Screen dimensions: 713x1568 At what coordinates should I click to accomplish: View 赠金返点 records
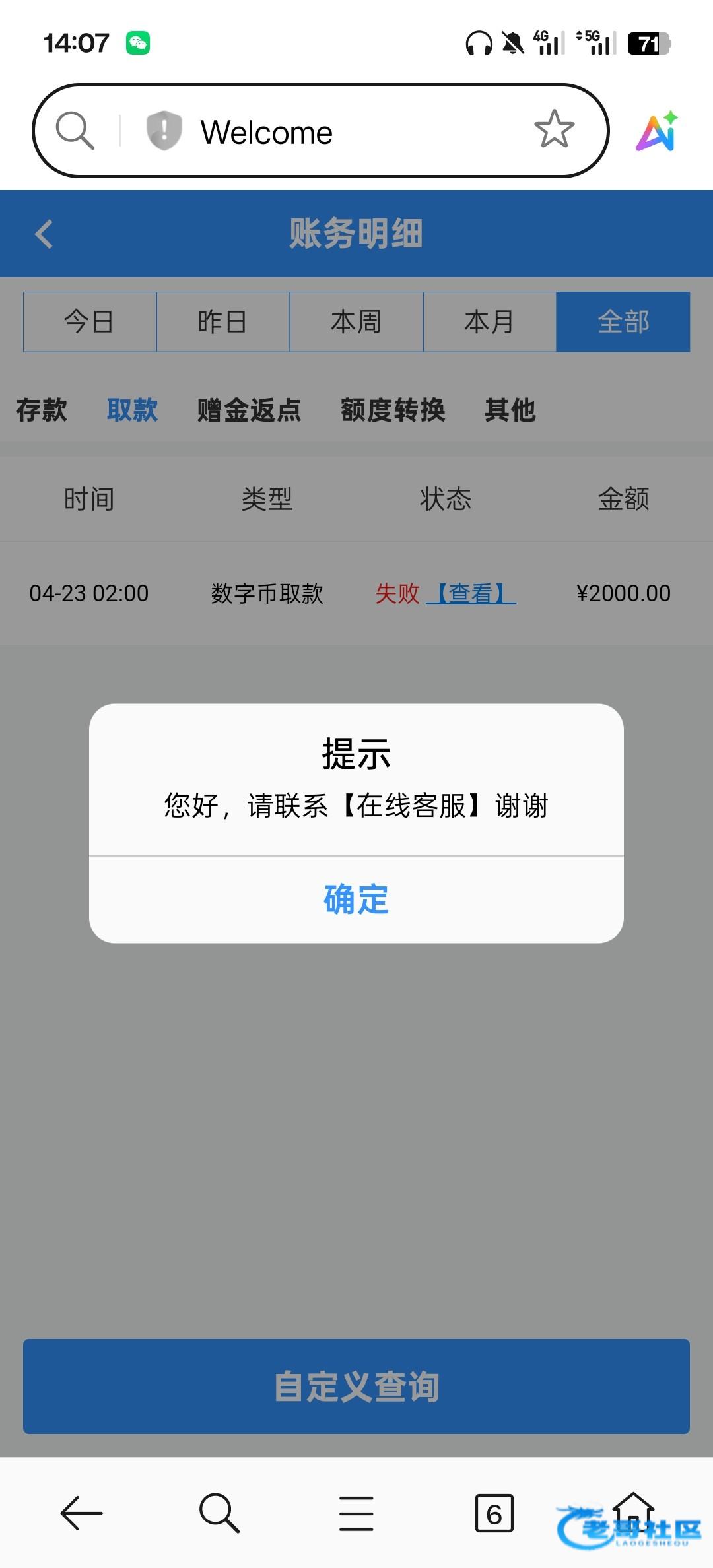[249, 410]
